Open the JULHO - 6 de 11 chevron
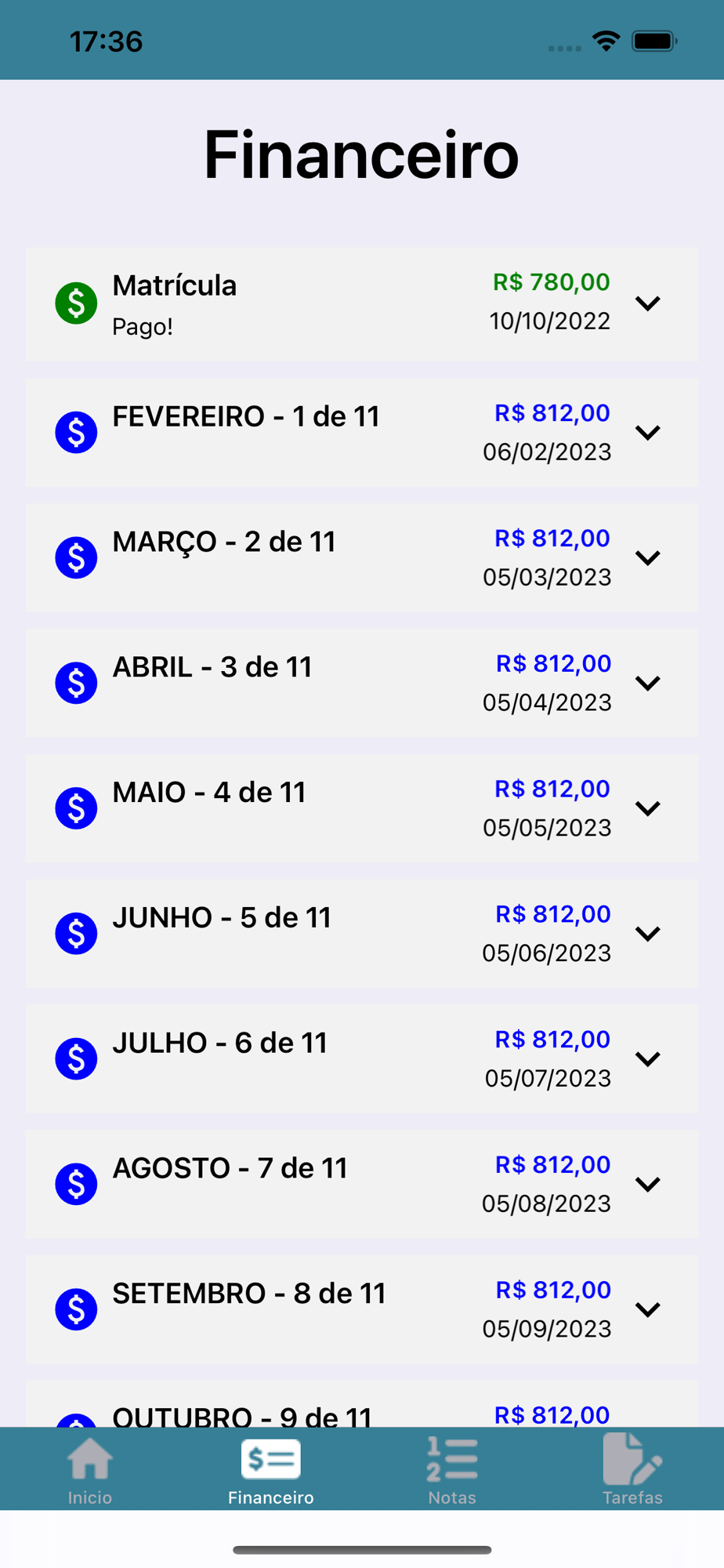The height and width of the screenshot is (1568, 724). [648, 1059]
